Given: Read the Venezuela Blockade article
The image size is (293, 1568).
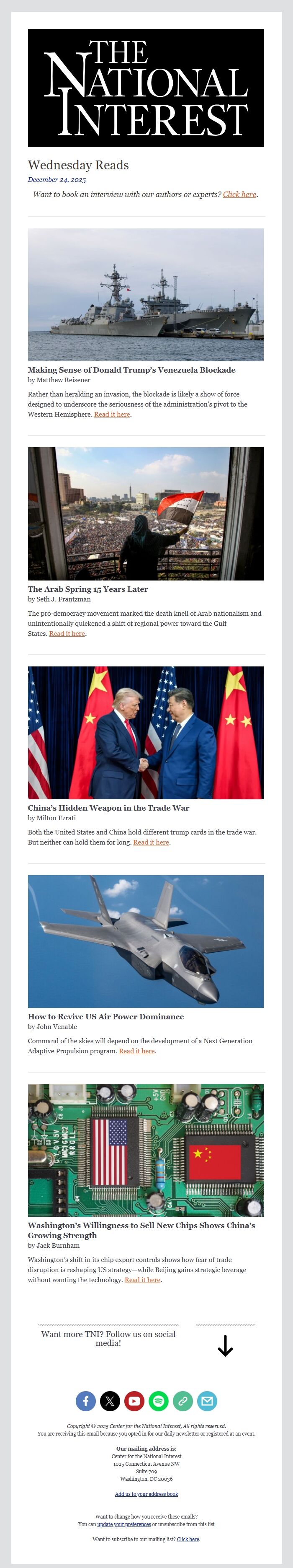Looking at the screenshot, I should coord(112,415).
